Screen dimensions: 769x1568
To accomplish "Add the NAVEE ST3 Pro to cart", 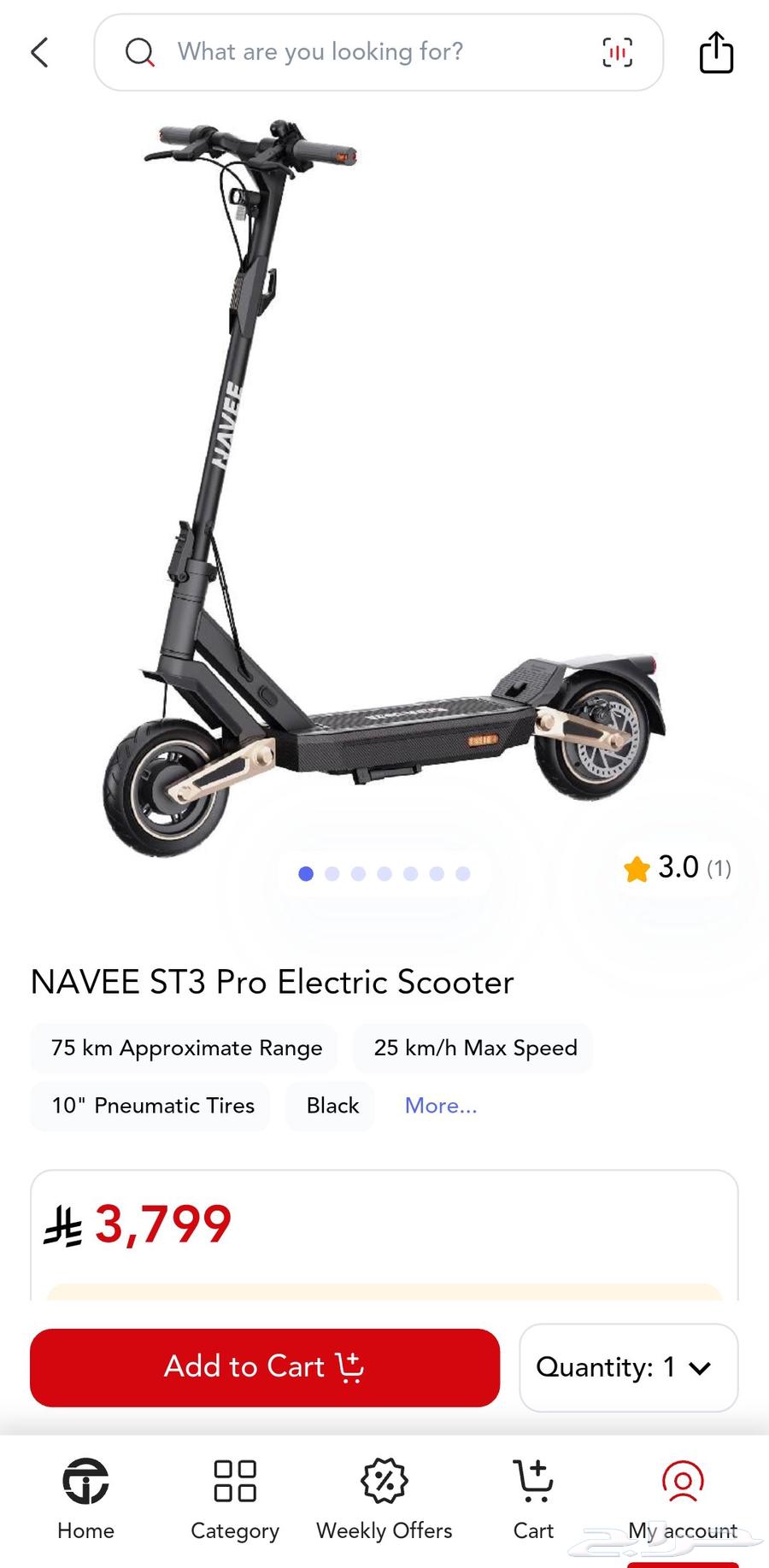I will 265,1367.
